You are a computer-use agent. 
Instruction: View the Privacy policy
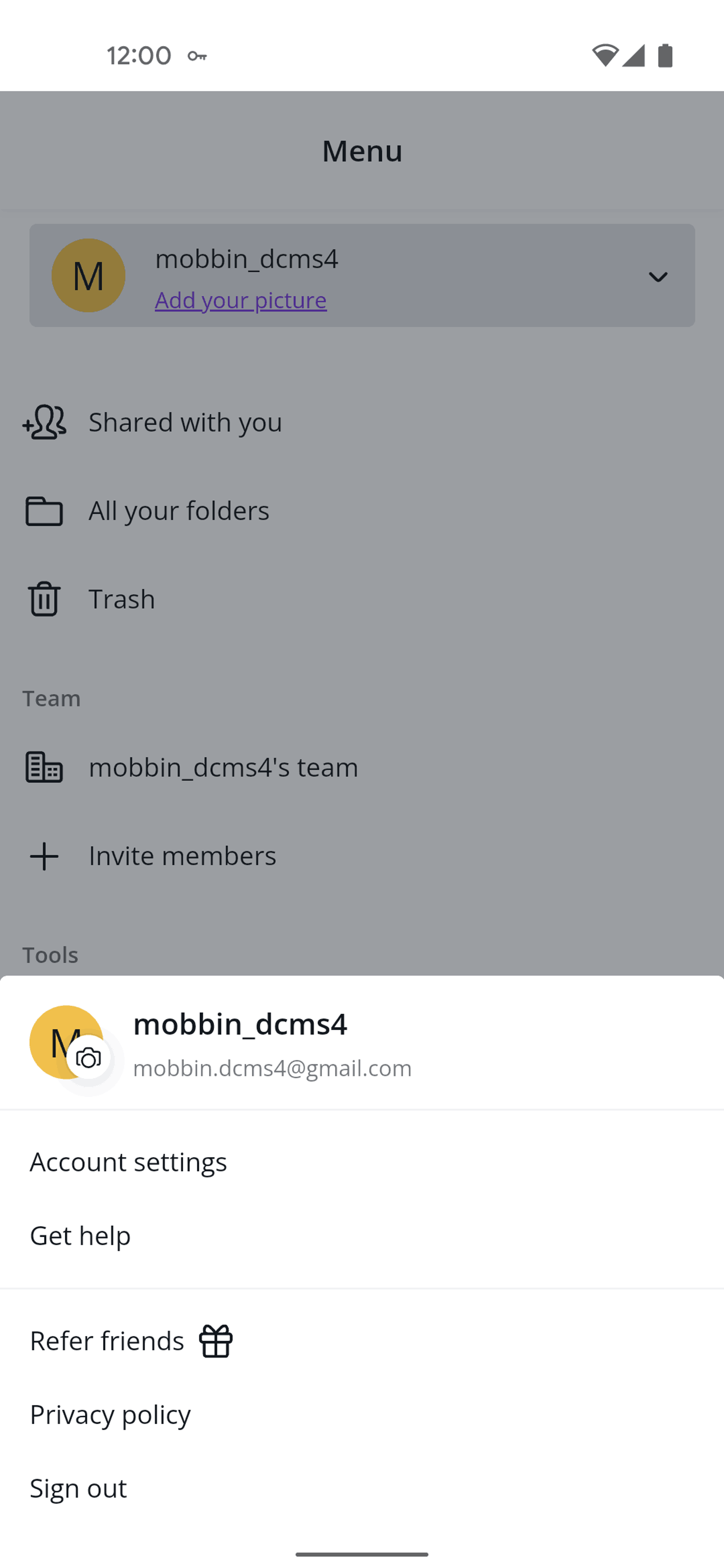[x=362, y=1414]
